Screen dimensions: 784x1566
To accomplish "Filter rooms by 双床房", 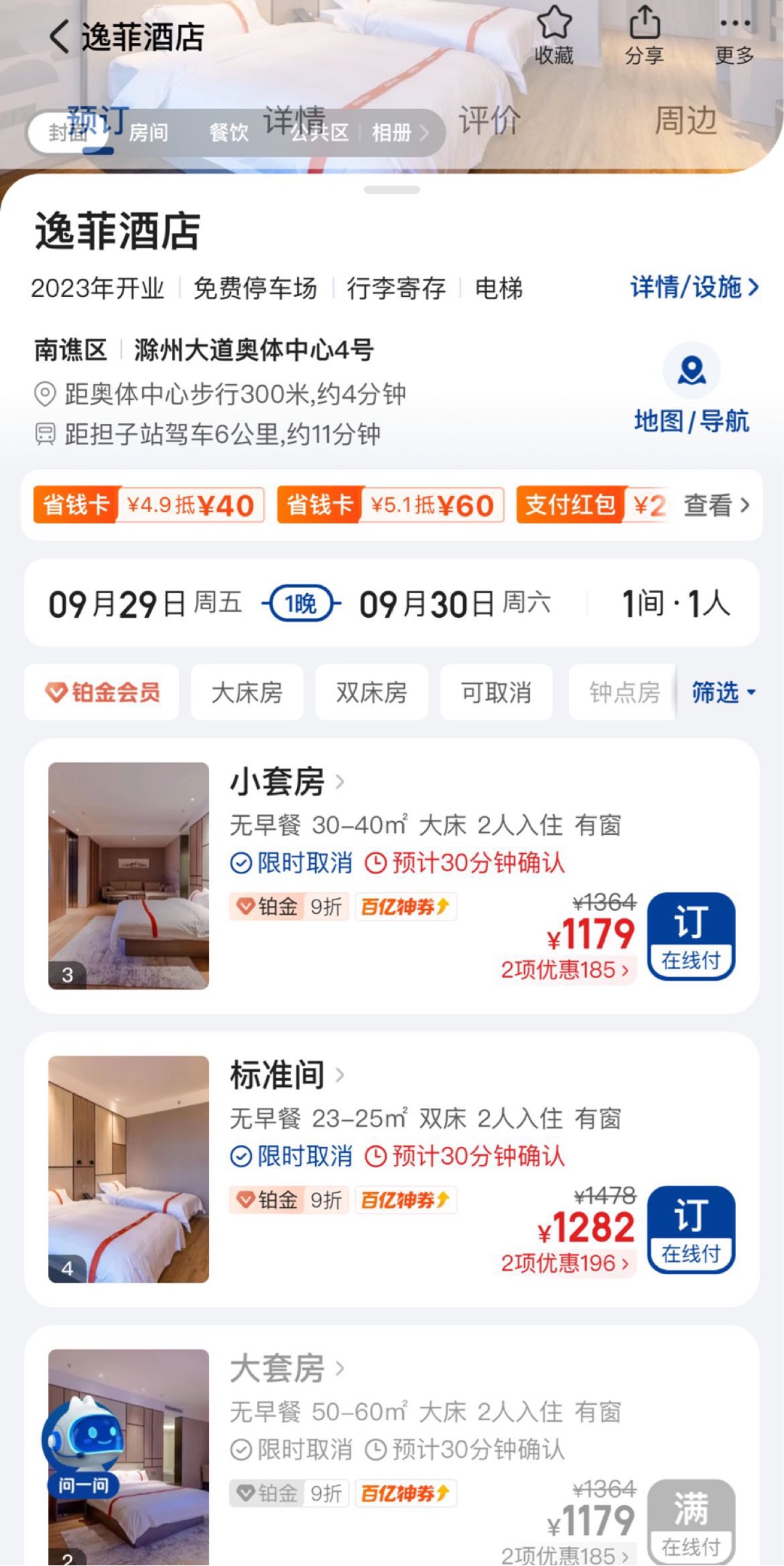I will [372, 692].
